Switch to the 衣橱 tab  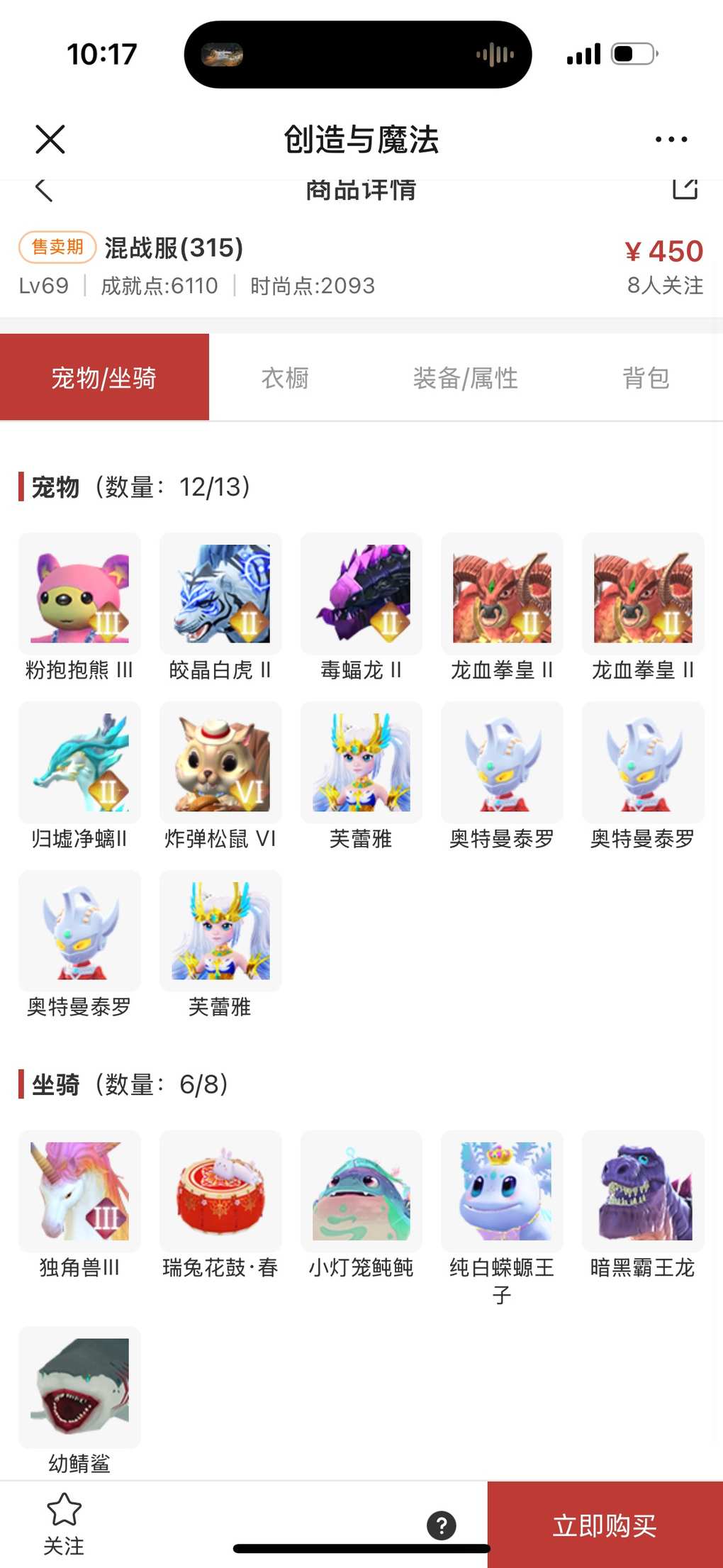285,378
